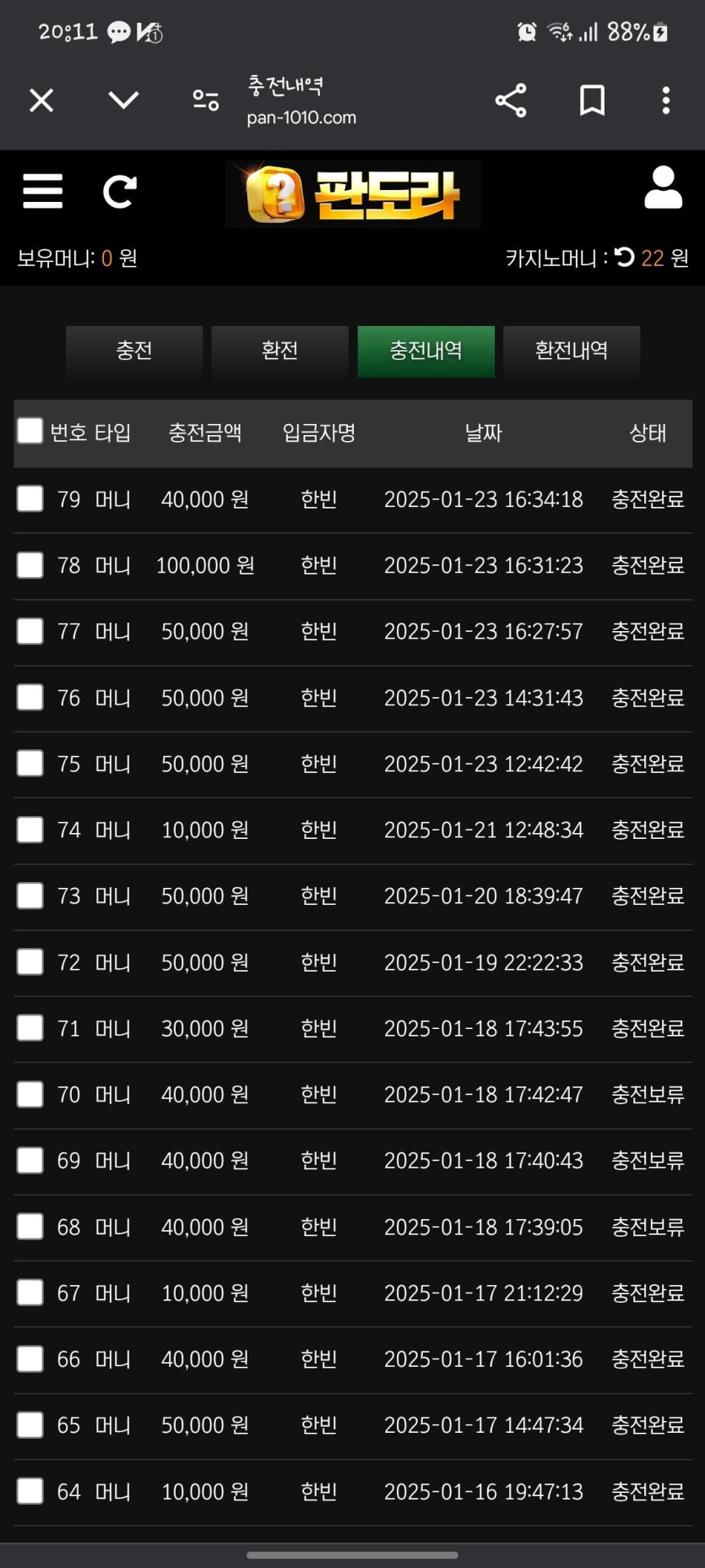Screen dimensions: 705x1568
Task: Open the browser overflow menu
Action: [x=666, y=101]
